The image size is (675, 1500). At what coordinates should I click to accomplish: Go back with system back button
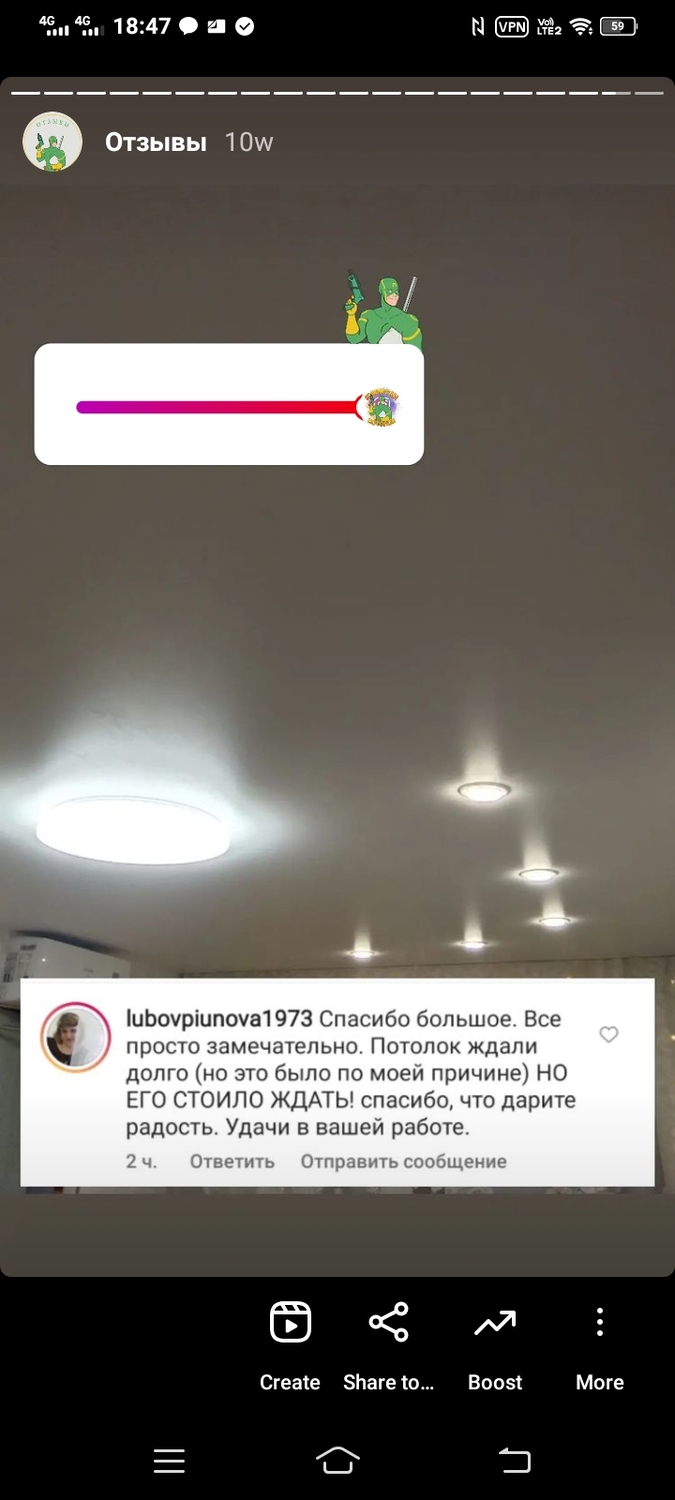tap(514, 1461)
